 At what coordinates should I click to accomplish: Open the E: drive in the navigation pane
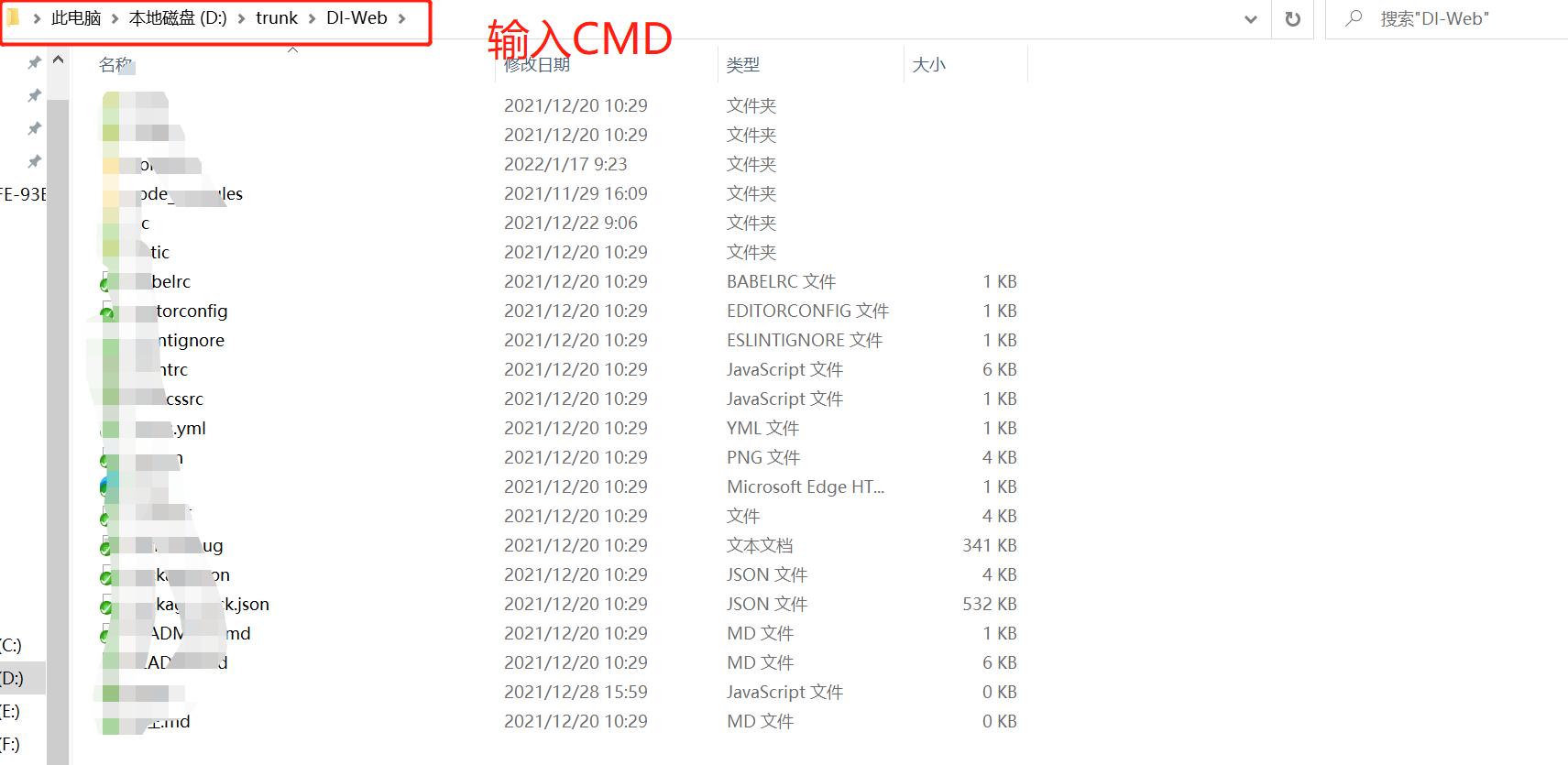10,712
